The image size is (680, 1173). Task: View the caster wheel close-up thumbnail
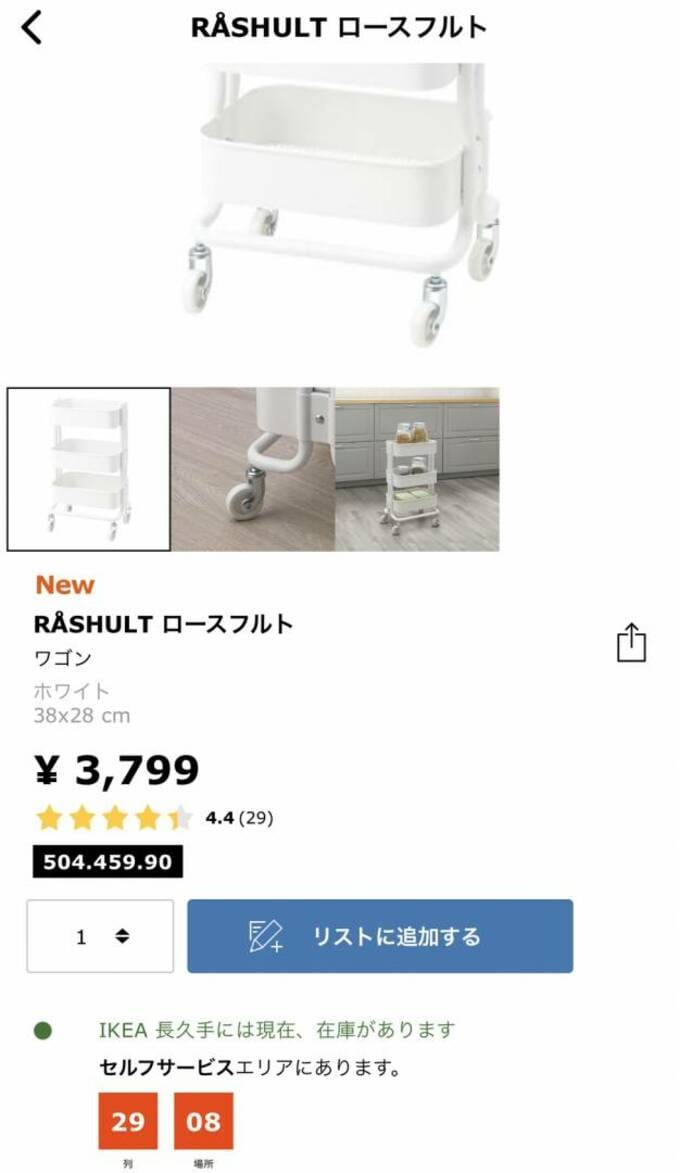(x=253, y=469)
